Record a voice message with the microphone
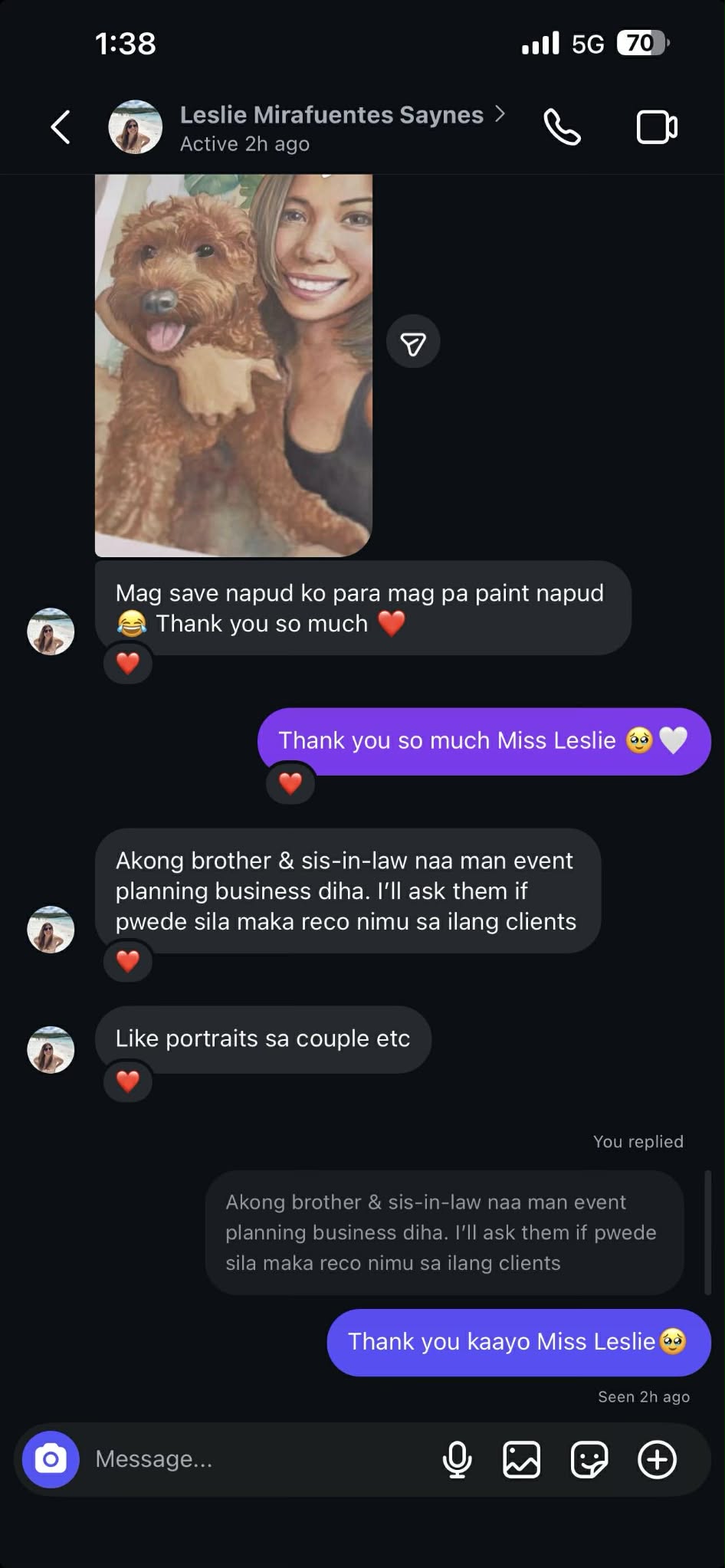 click(457, 1459)
